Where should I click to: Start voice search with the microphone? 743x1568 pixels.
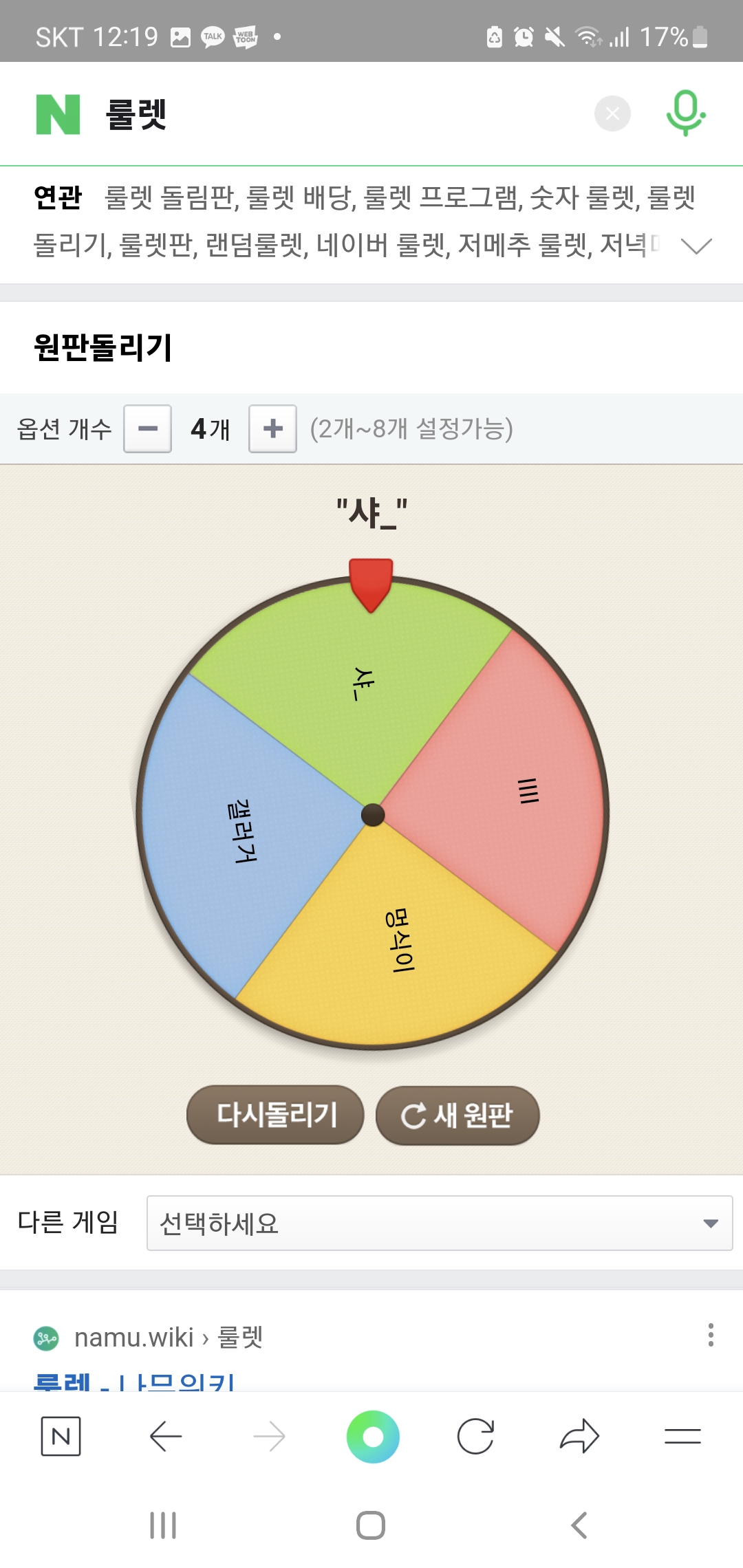pos(686,113)
